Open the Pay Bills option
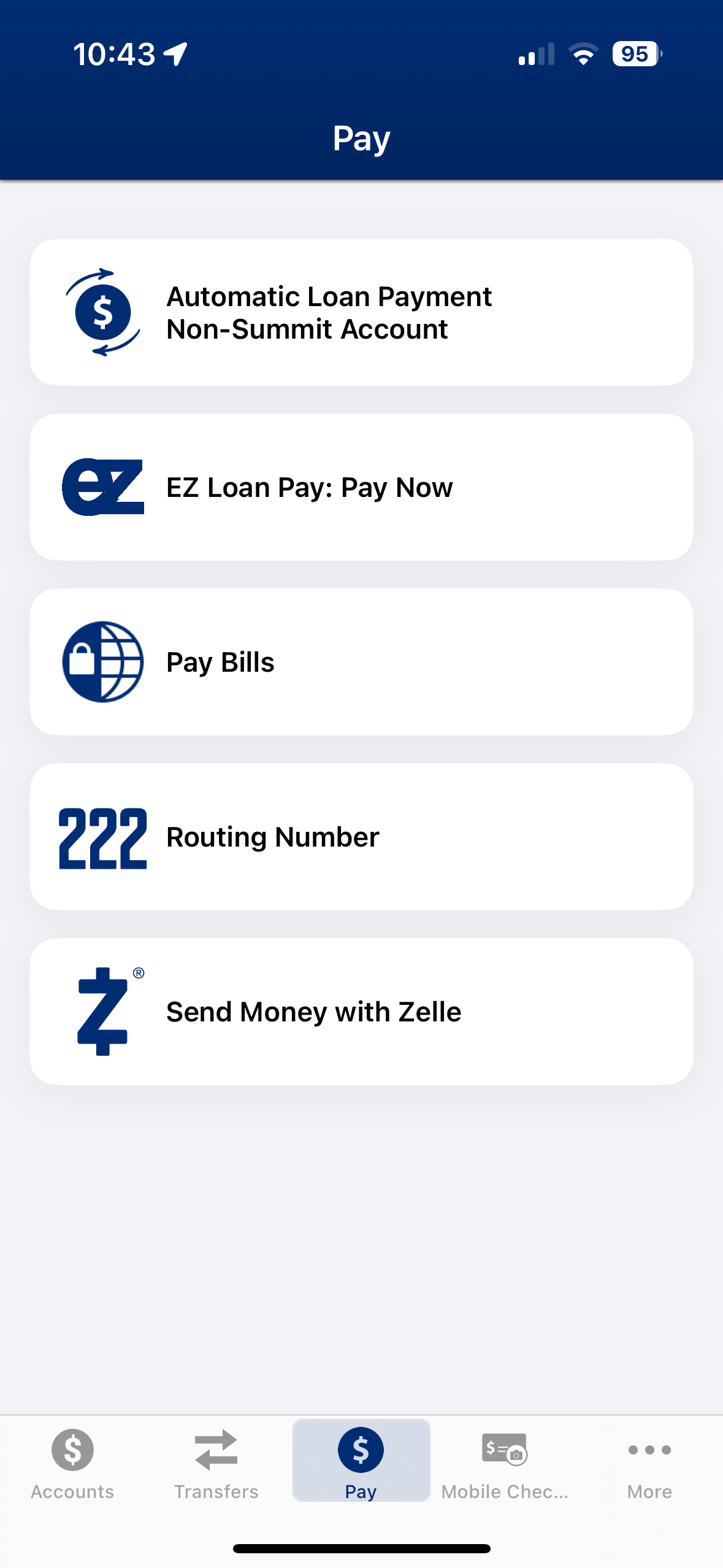 [361, 662]
